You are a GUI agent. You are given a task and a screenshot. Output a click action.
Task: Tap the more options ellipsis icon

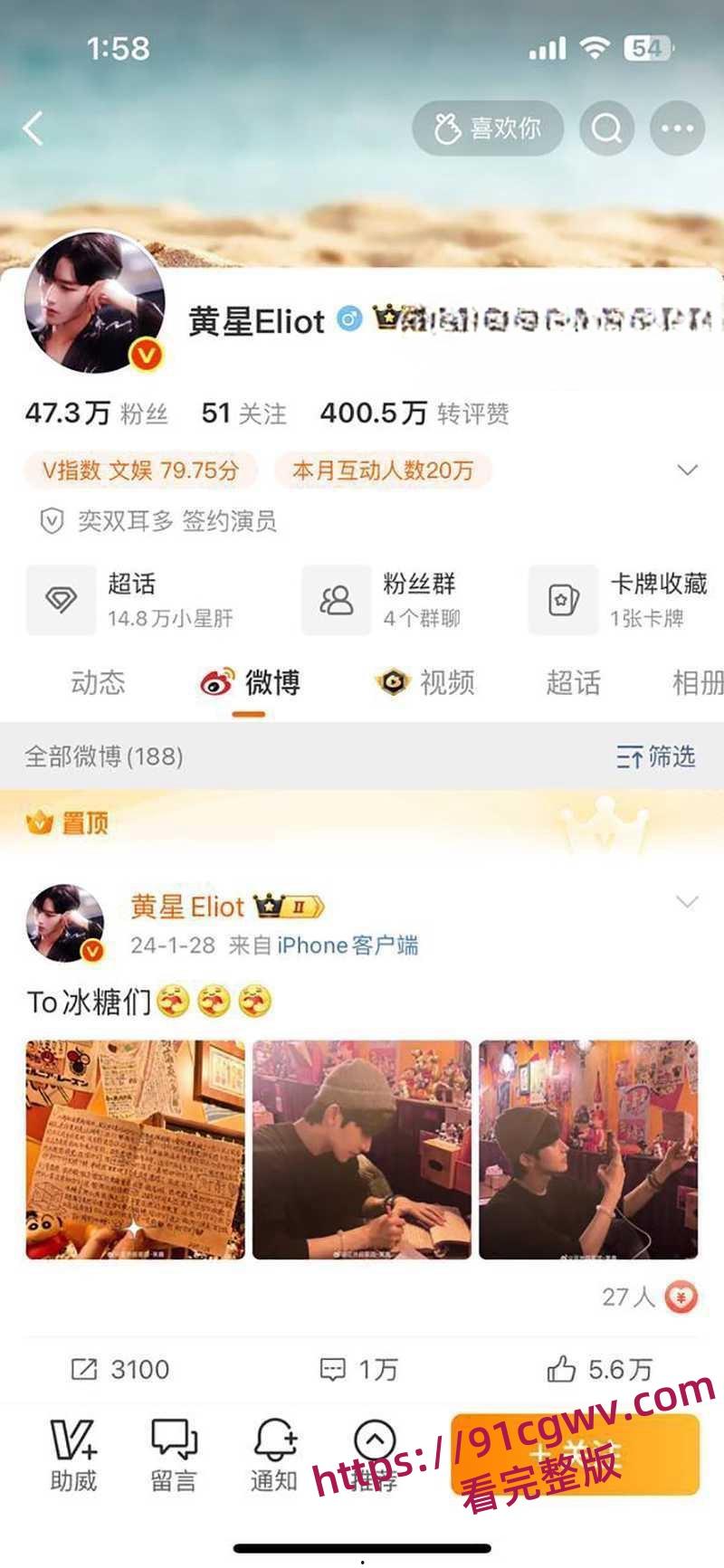coord(675,128)
